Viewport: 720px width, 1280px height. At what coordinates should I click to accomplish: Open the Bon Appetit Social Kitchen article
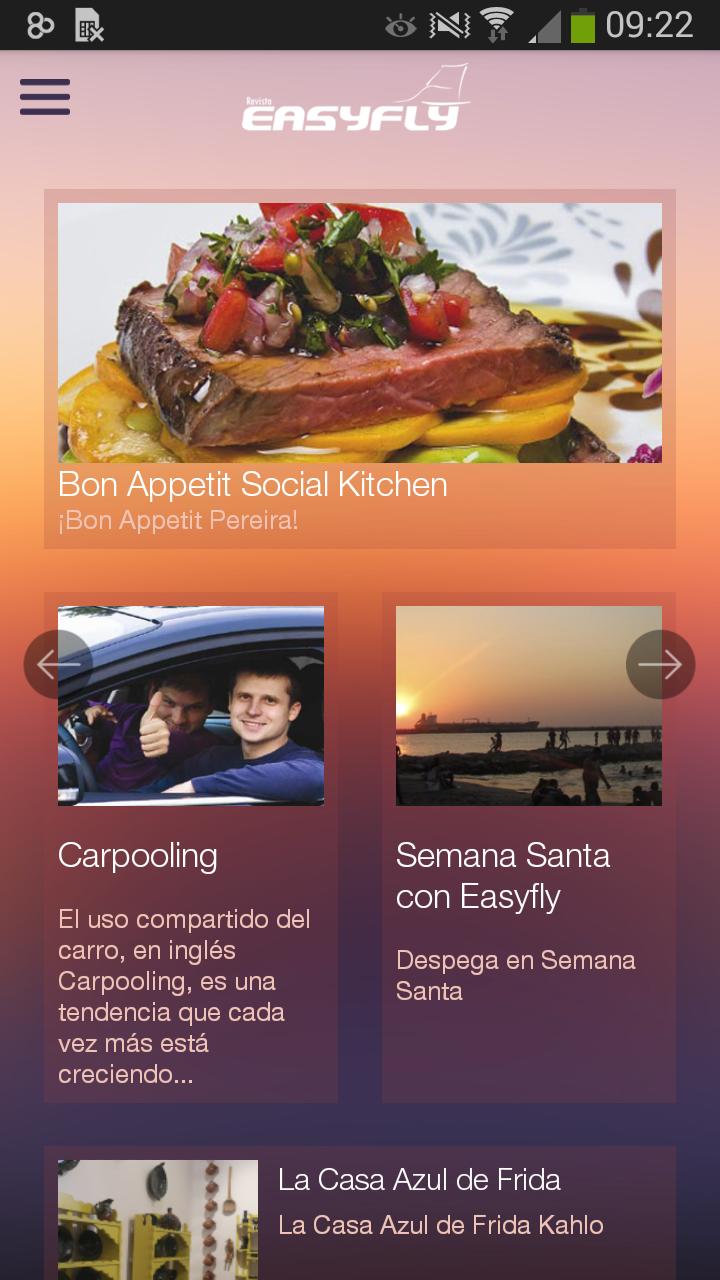tap(359, 368)
